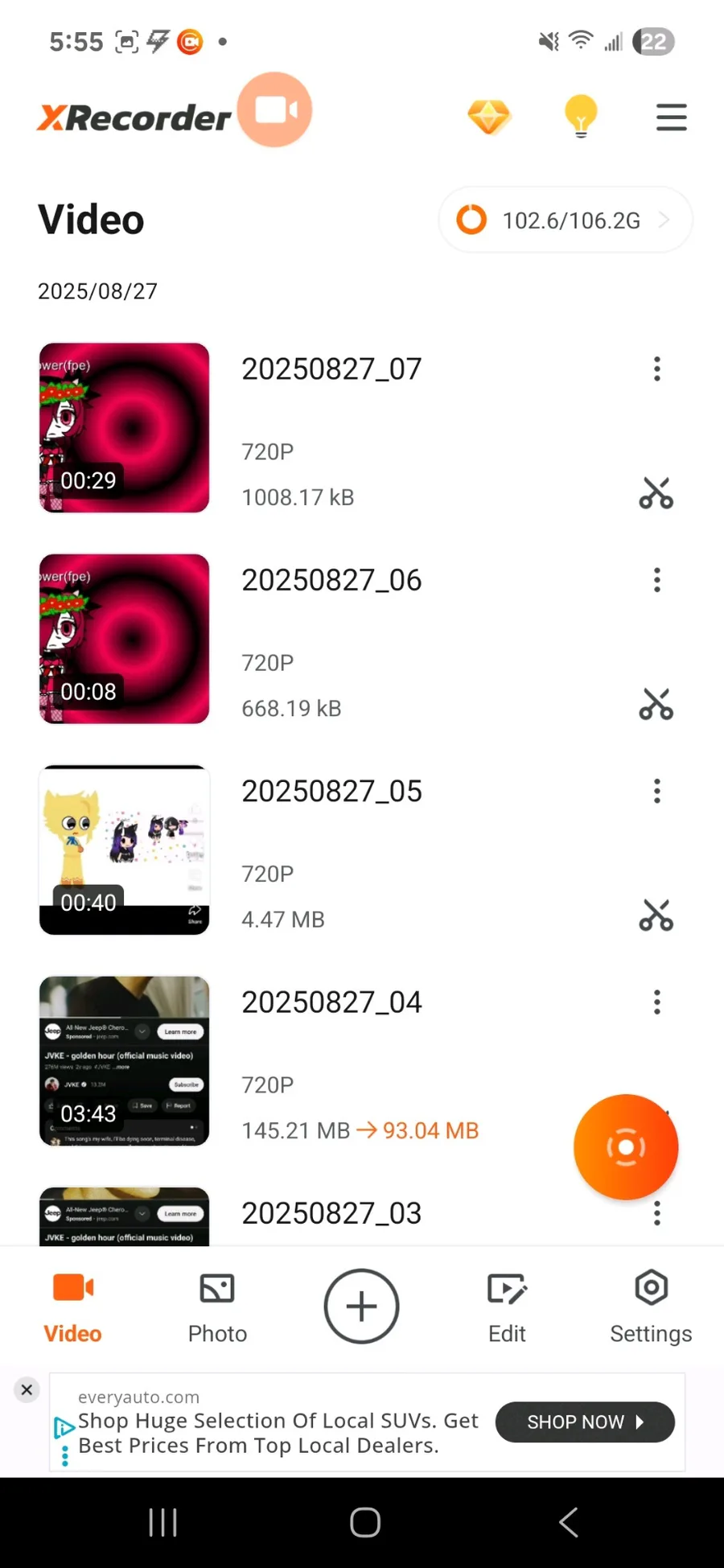Open the lightbulb tips icon

[581, 117]
